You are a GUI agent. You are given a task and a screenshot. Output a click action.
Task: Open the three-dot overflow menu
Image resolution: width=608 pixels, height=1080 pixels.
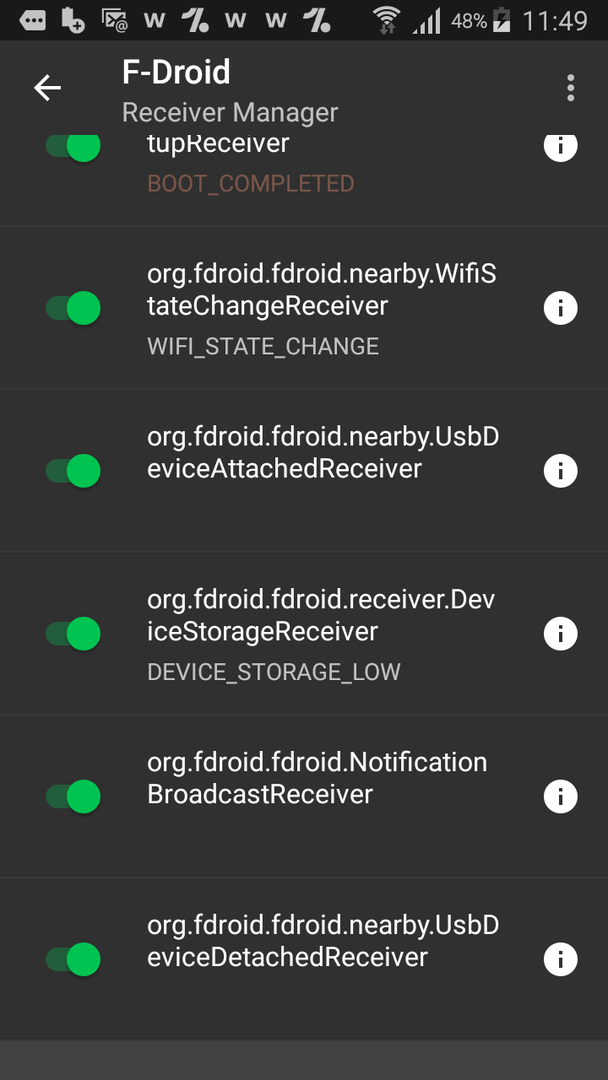[x=570, y=88]
